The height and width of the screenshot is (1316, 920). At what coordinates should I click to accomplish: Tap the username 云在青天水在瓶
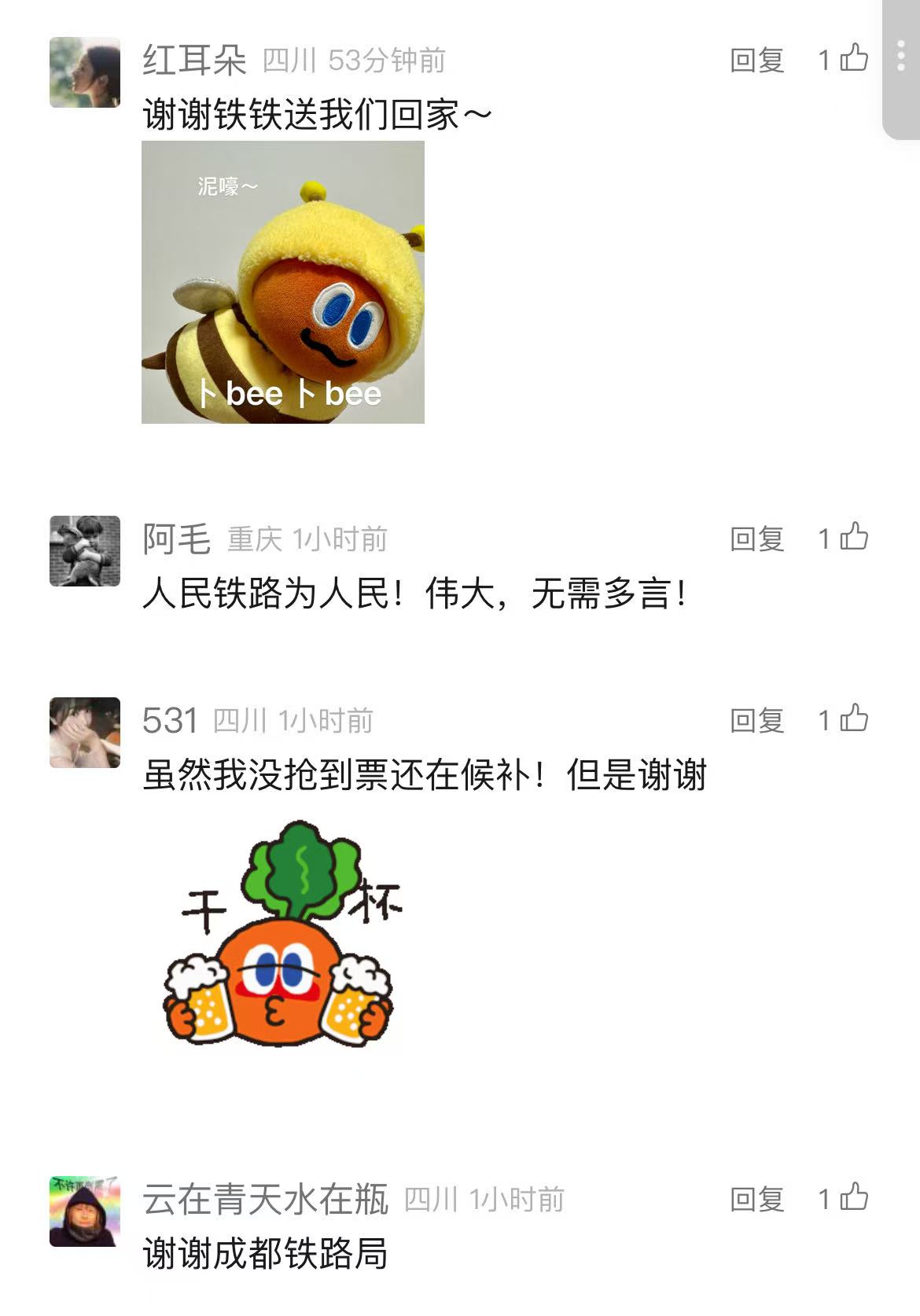(x=266, y=1200)
